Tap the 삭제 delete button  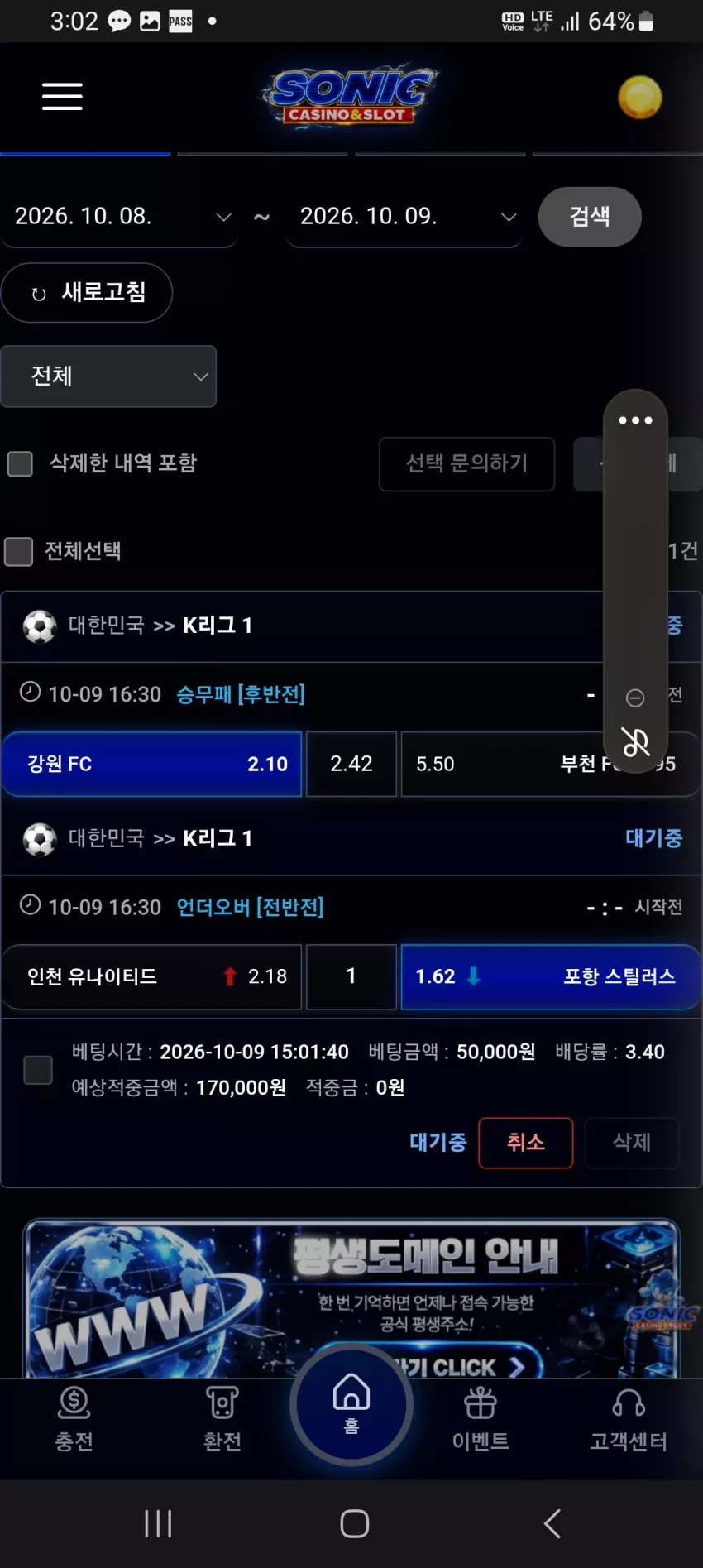(632, 1143)
